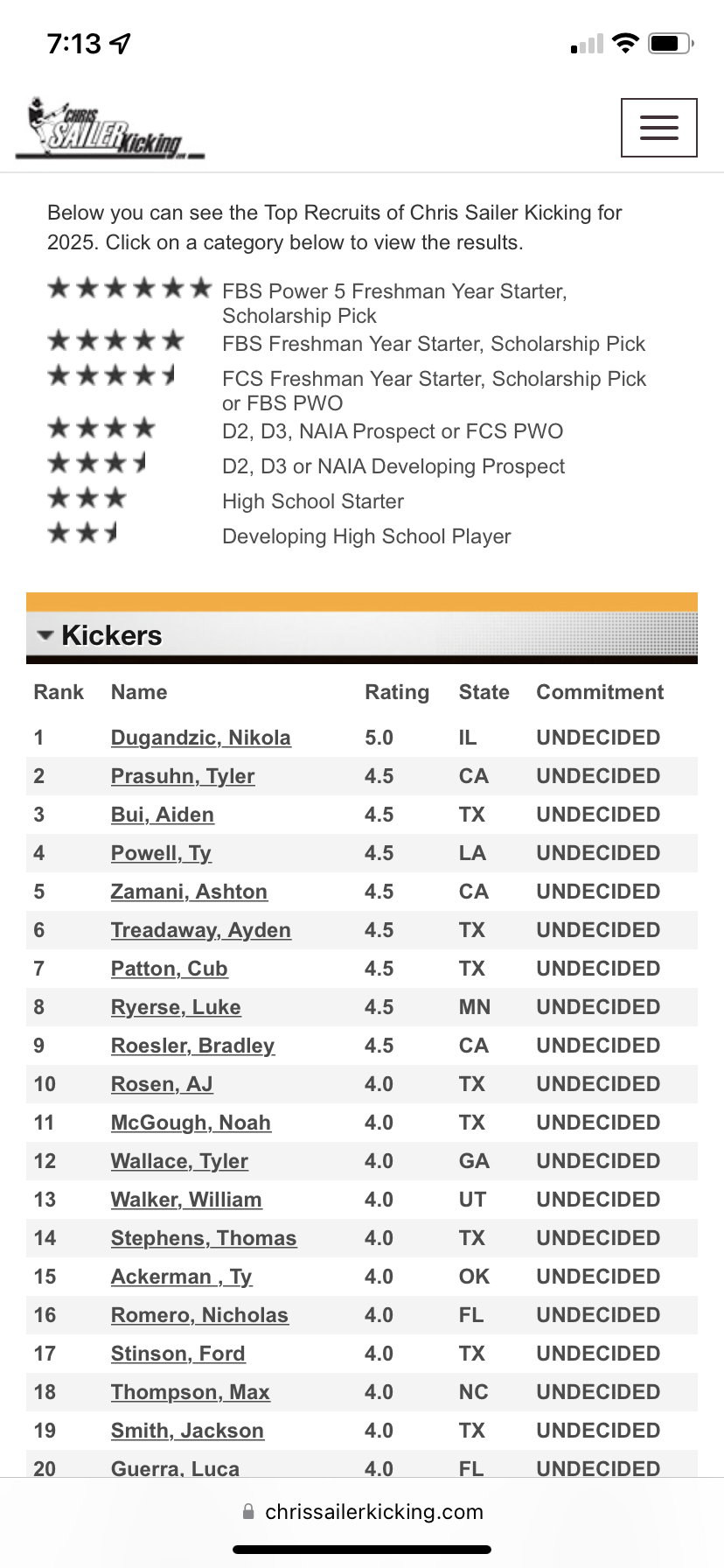Image resolution: width=724 pixels, height=1568 pixels.
Task: Open the Bui, Aiden link
Action: click(x=162, y=815)
